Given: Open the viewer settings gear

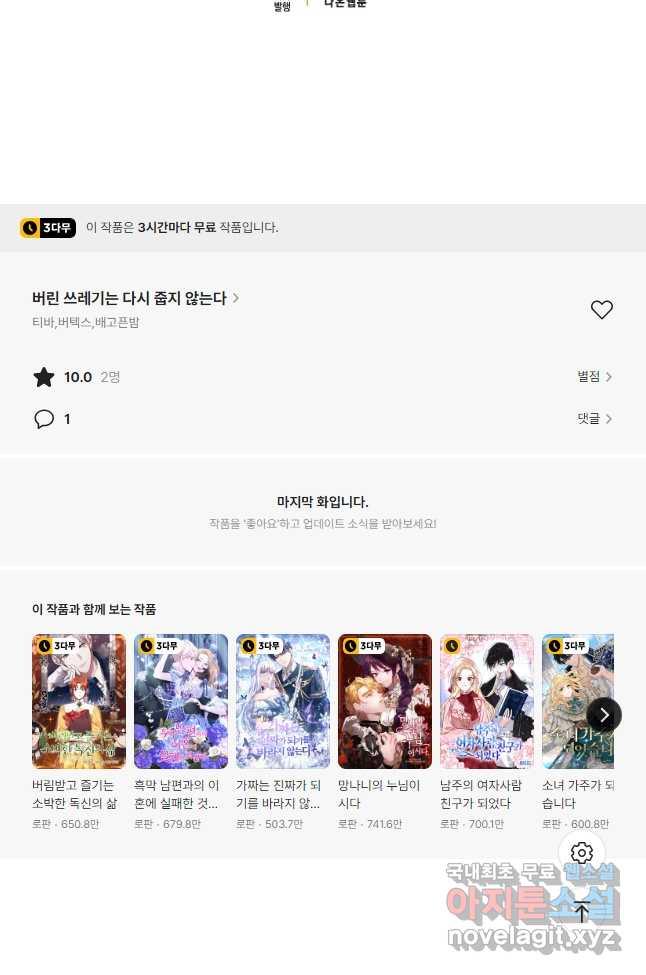Looking at the screenshot, I should (582, 853).
